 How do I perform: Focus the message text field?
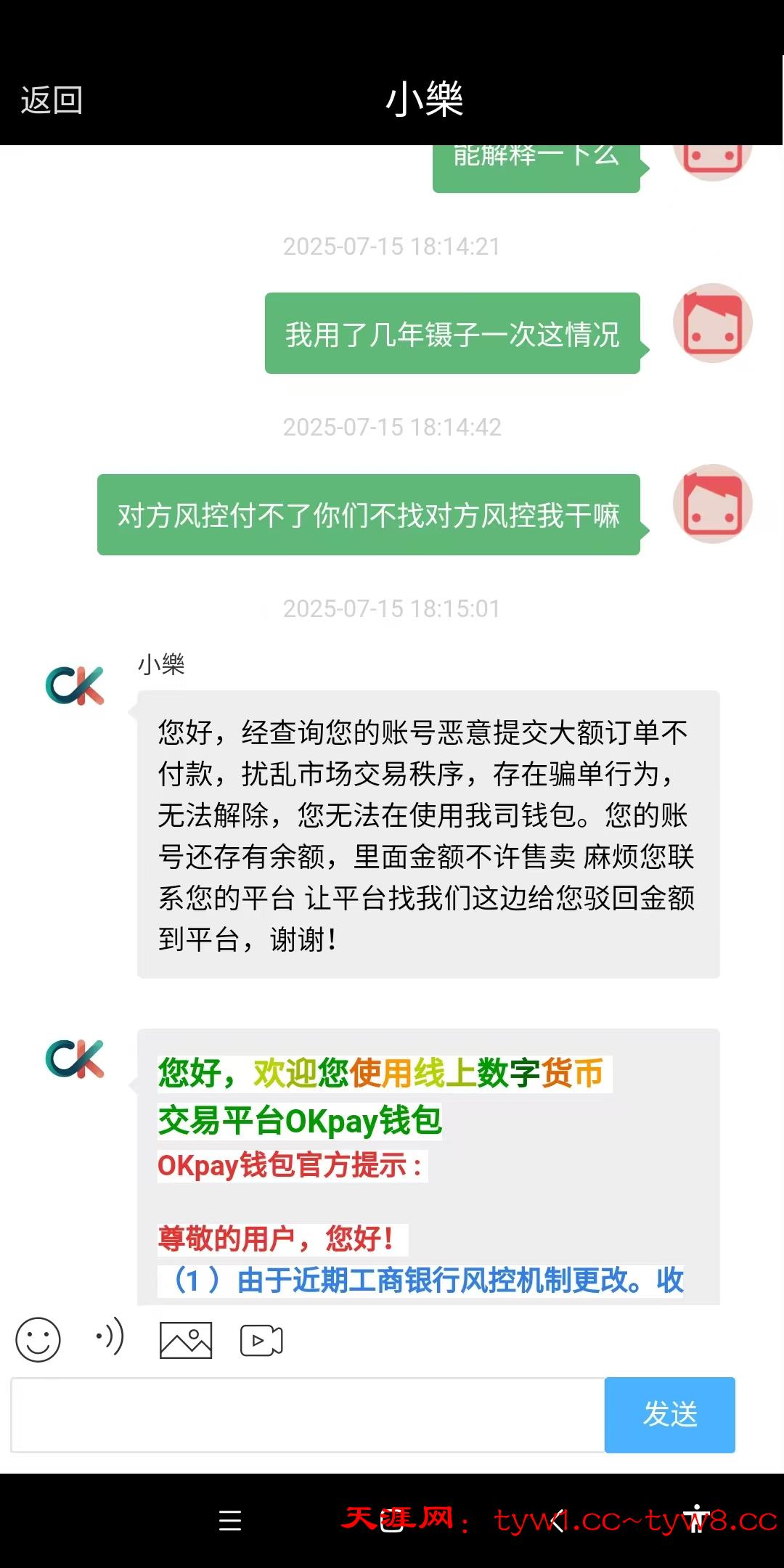pyautogui.click(x=308, y=1415)
